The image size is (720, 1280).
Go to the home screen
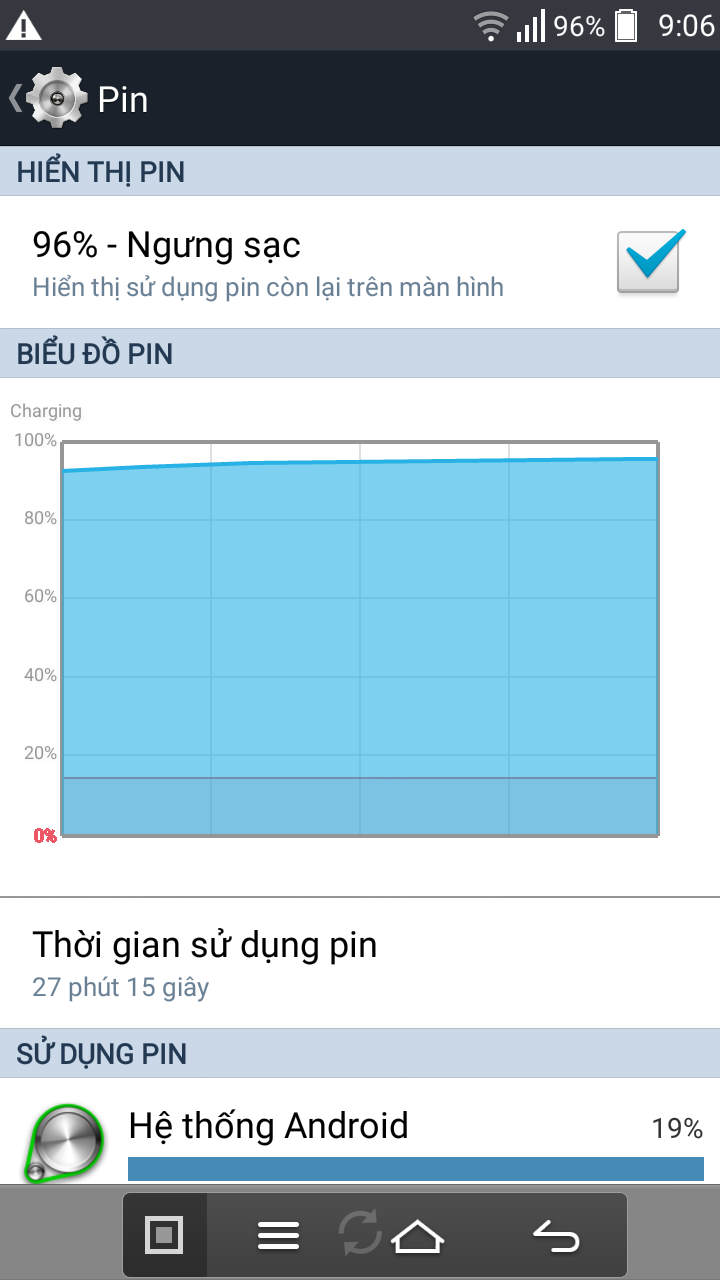[x=417, y=1237]
